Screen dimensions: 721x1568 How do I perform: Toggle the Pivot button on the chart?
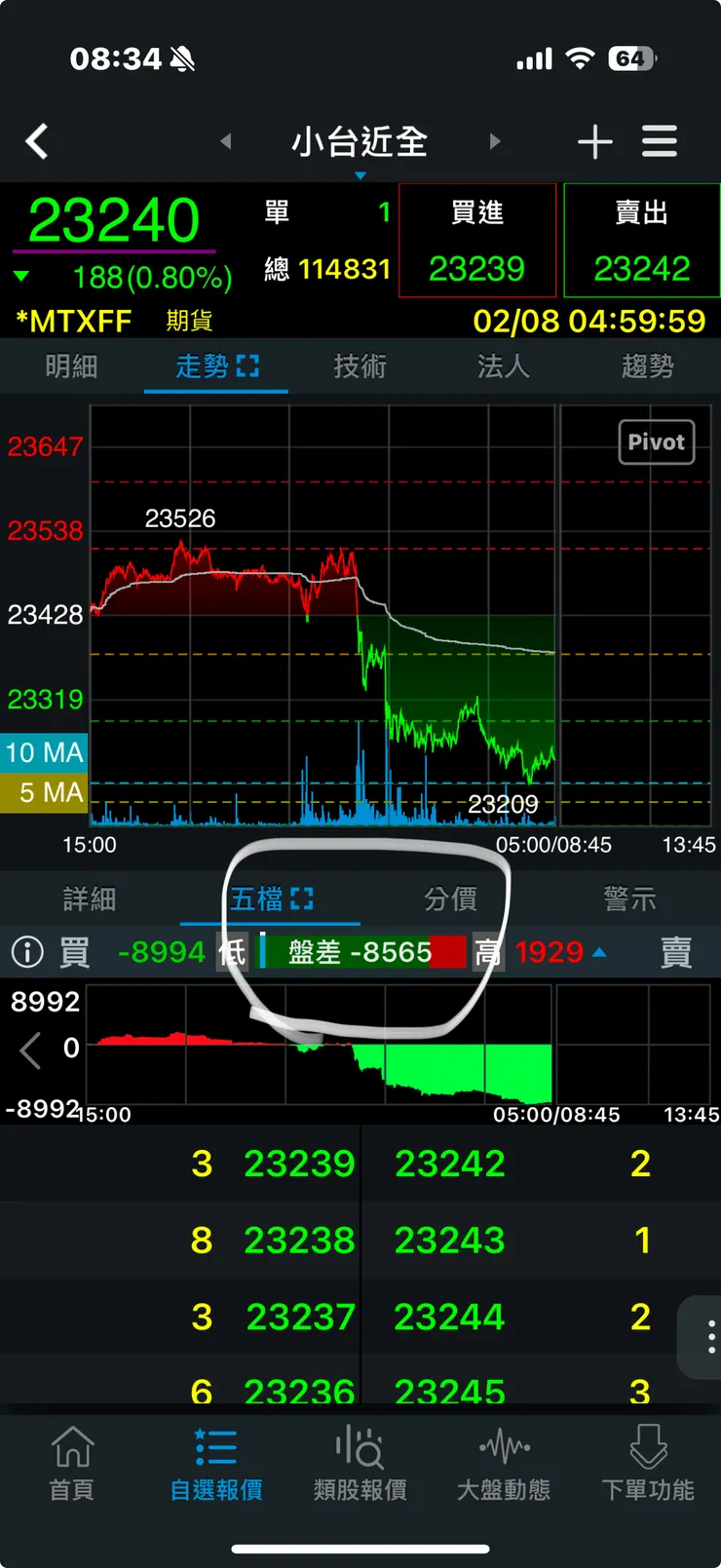click(656, 442)
